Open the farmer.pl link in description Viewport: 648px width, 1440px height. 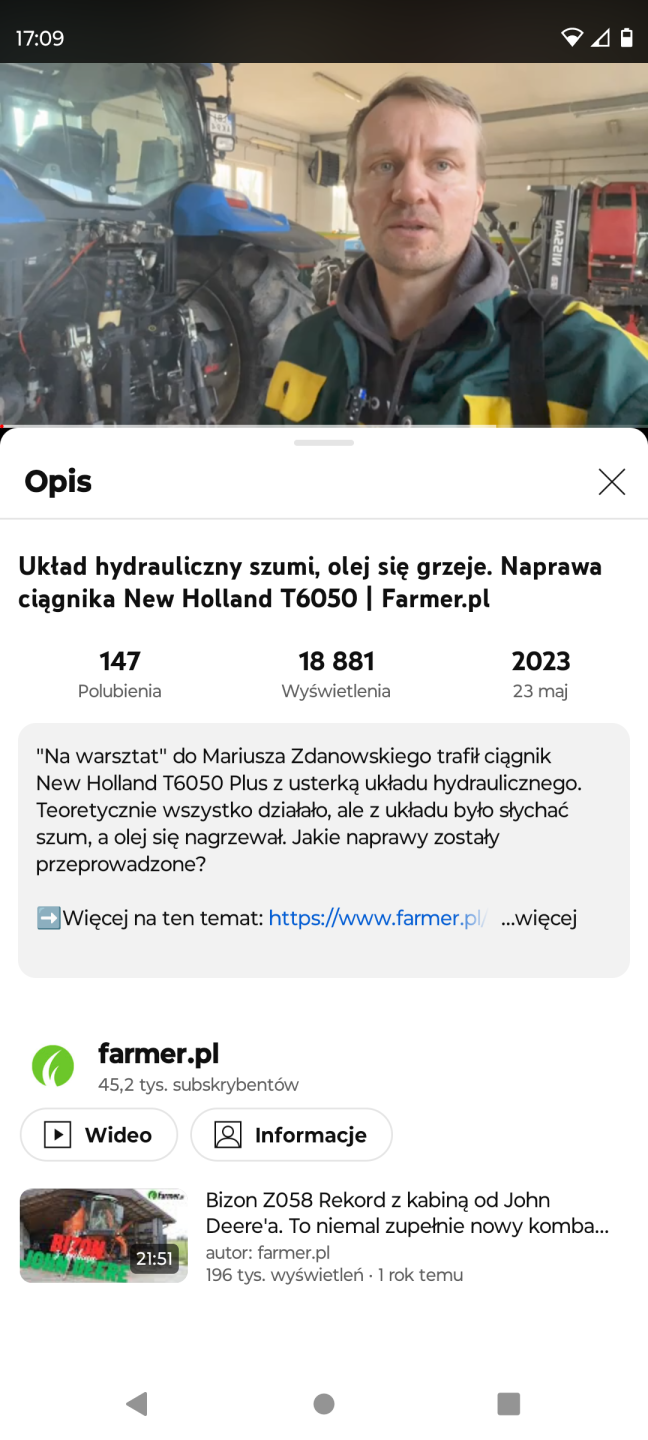376,918
